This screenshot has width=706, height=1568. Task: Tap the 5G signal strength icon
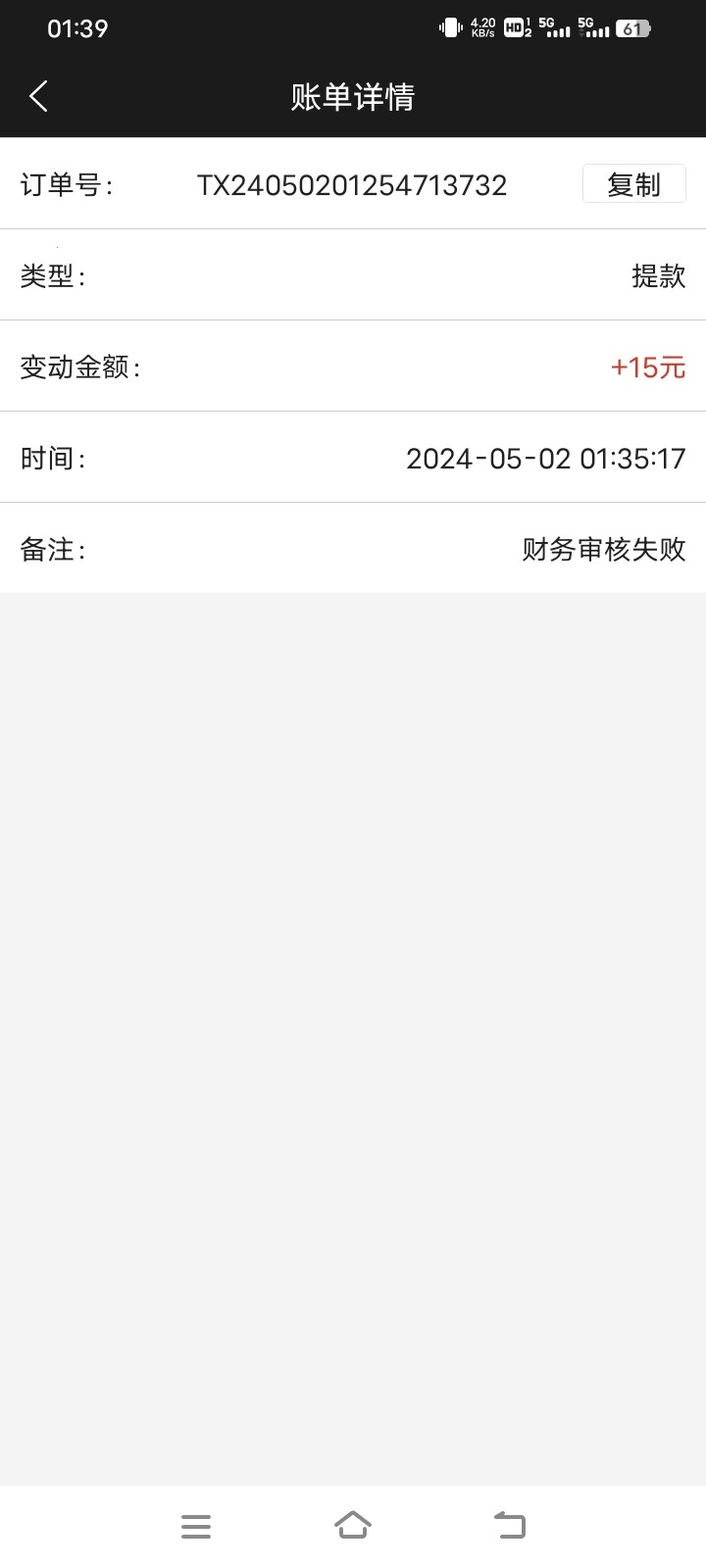558,29
